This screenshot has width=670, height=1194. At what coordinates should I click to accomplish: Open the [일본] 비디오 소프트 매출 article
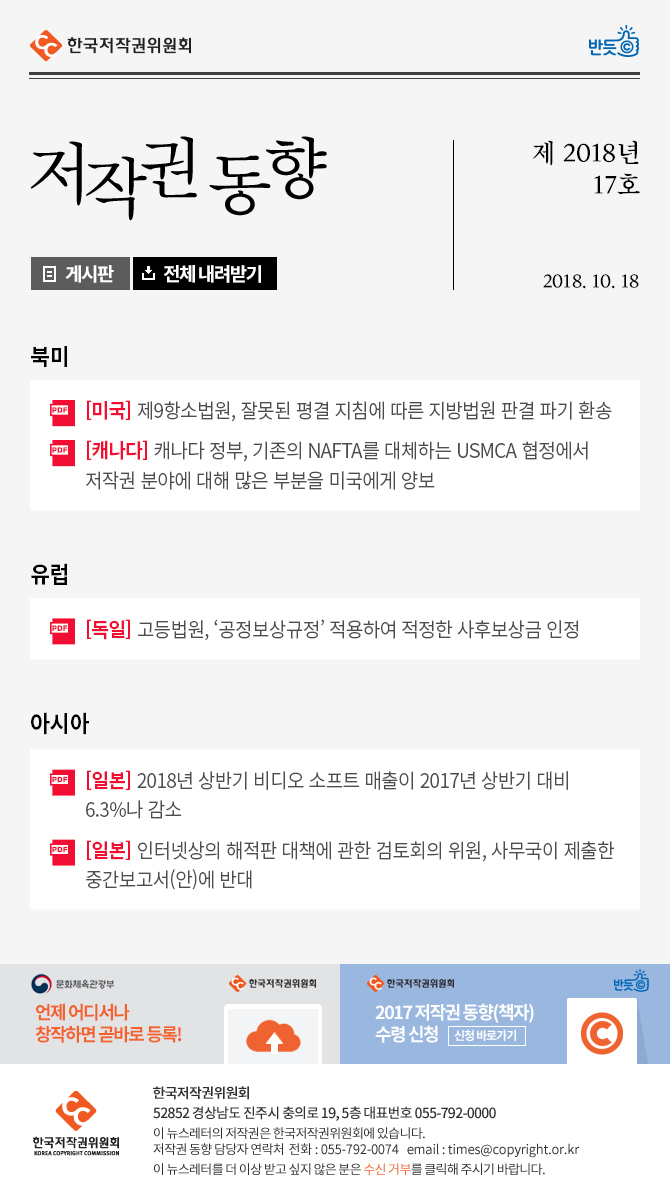[327, 780]
